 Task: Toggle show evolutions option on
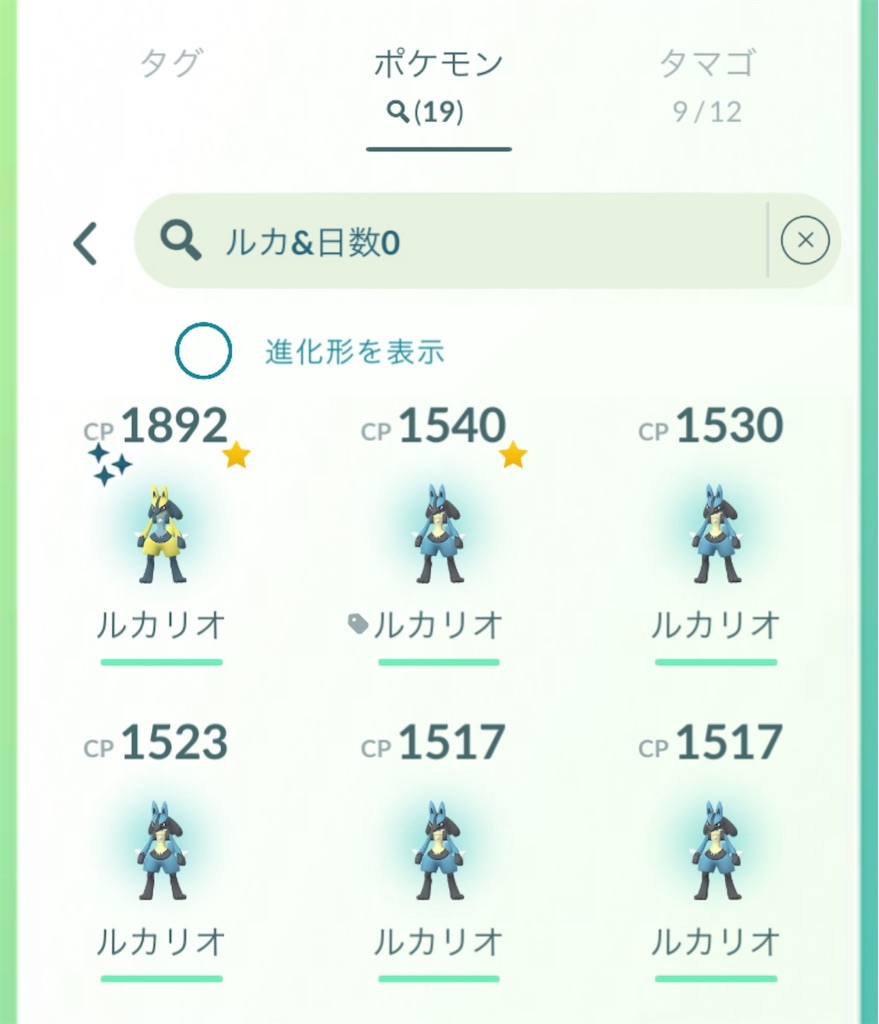pyautogui.click(x=203, y=352)
